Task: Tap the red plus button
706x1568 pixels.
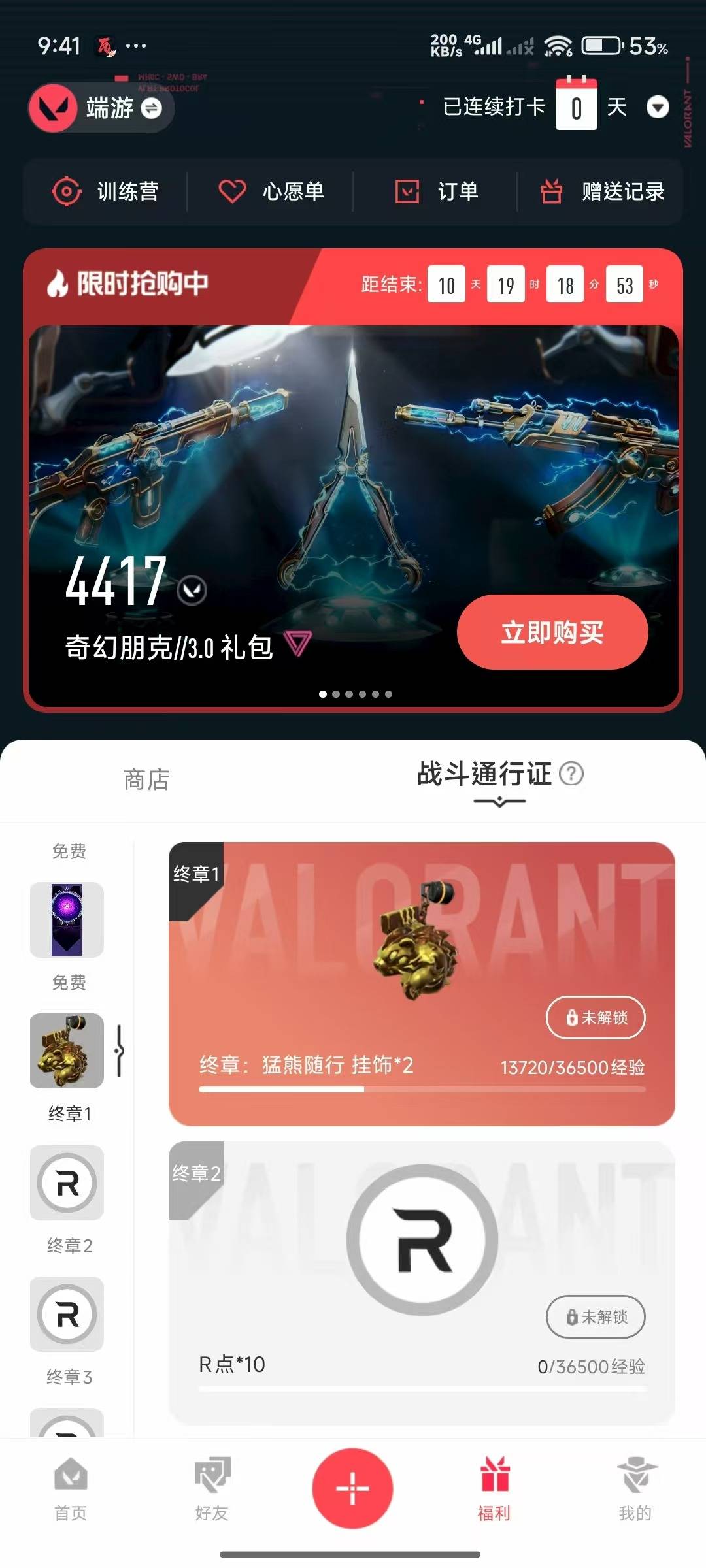Action: (352, 1488)
